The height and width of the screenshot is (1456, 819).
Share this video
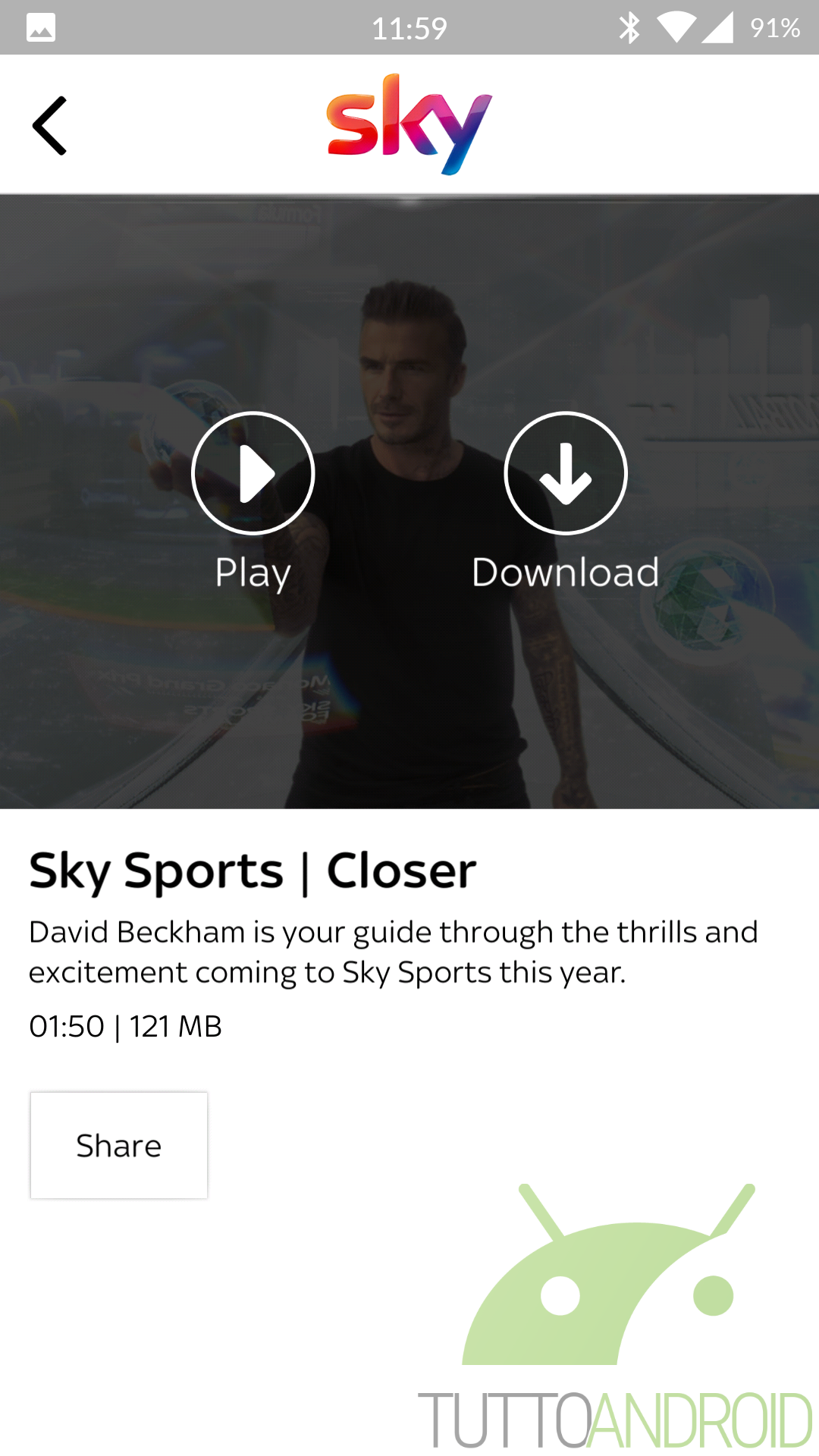[119, 1145]
